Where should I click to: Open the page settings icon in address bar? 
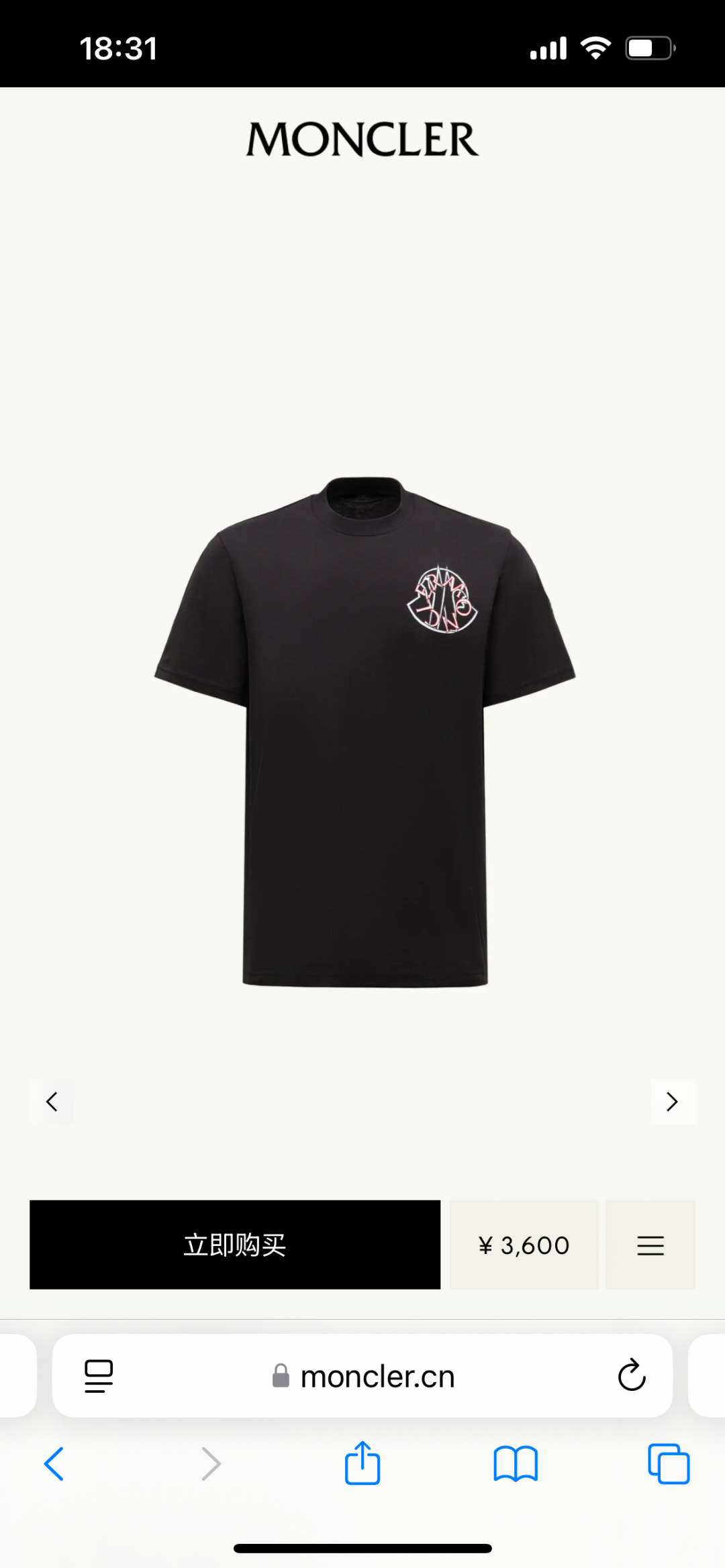pyautogui.click(x=99, y=1376)
